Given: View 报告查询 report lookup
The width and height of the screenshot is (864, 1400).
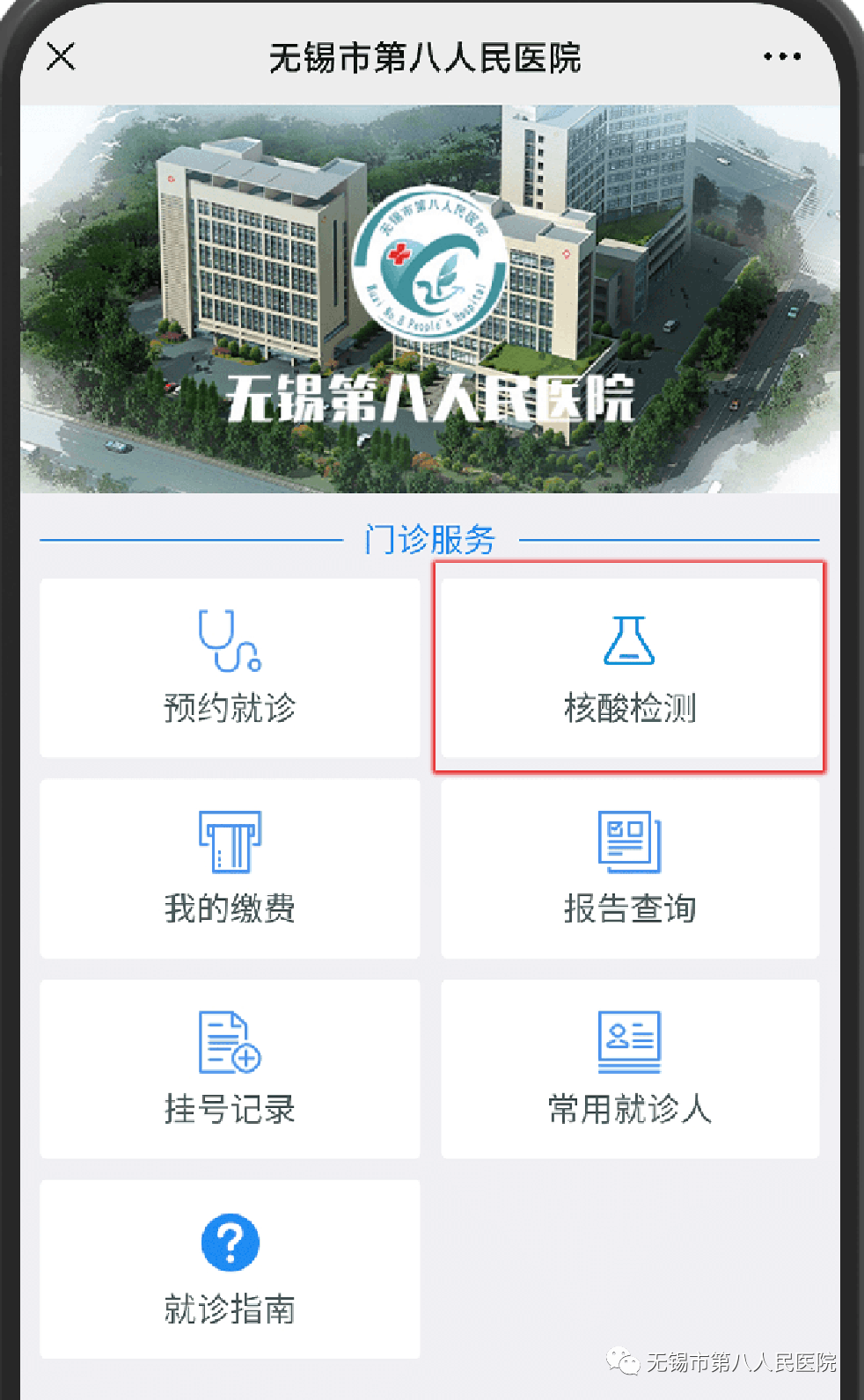Looking at the screenshot, I should pyautogui.click(x=630, y=869).
